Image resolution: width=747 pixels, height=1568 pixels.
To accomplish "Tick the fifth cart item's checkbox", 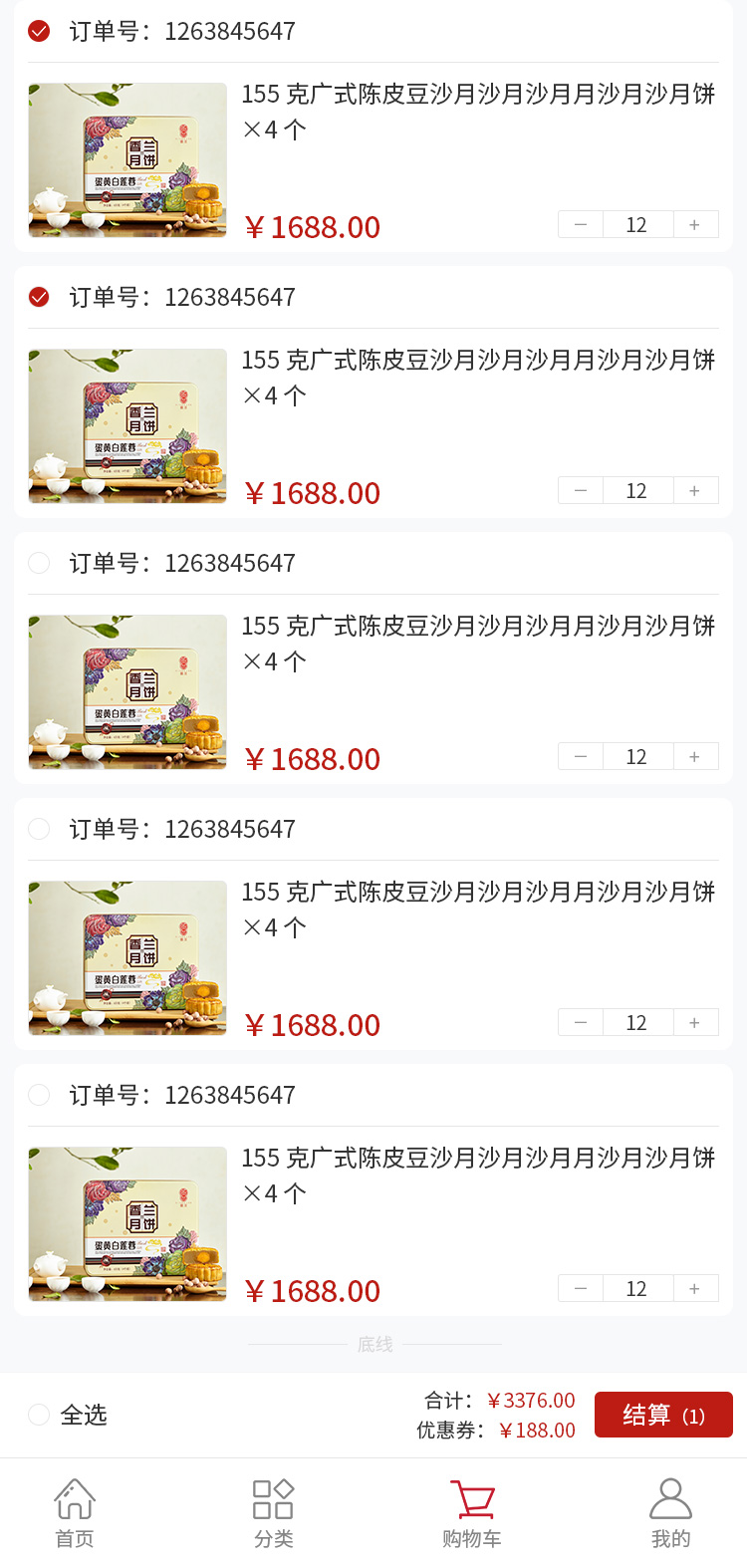I will 39,1095.
